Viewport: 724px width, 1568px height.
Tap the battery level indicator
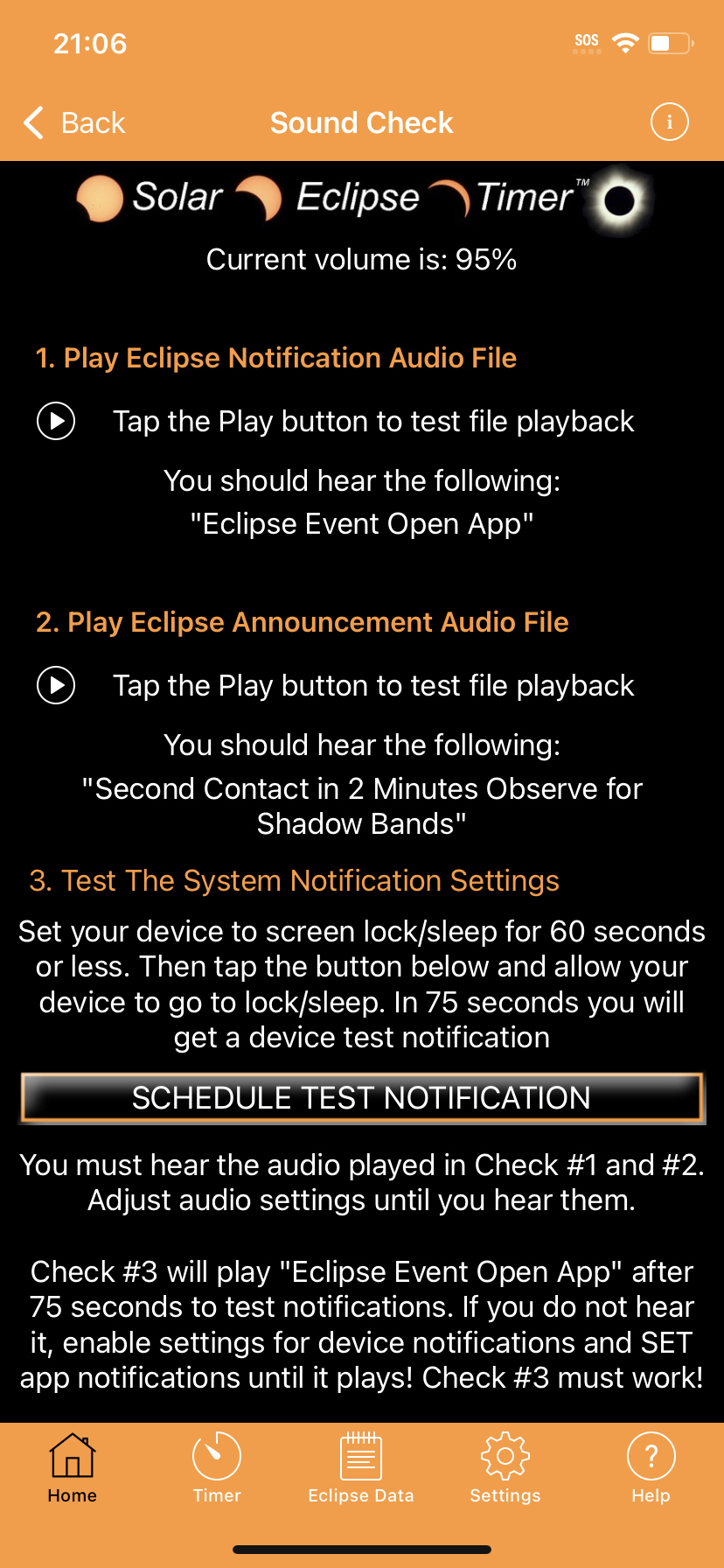tap(668, 40)
